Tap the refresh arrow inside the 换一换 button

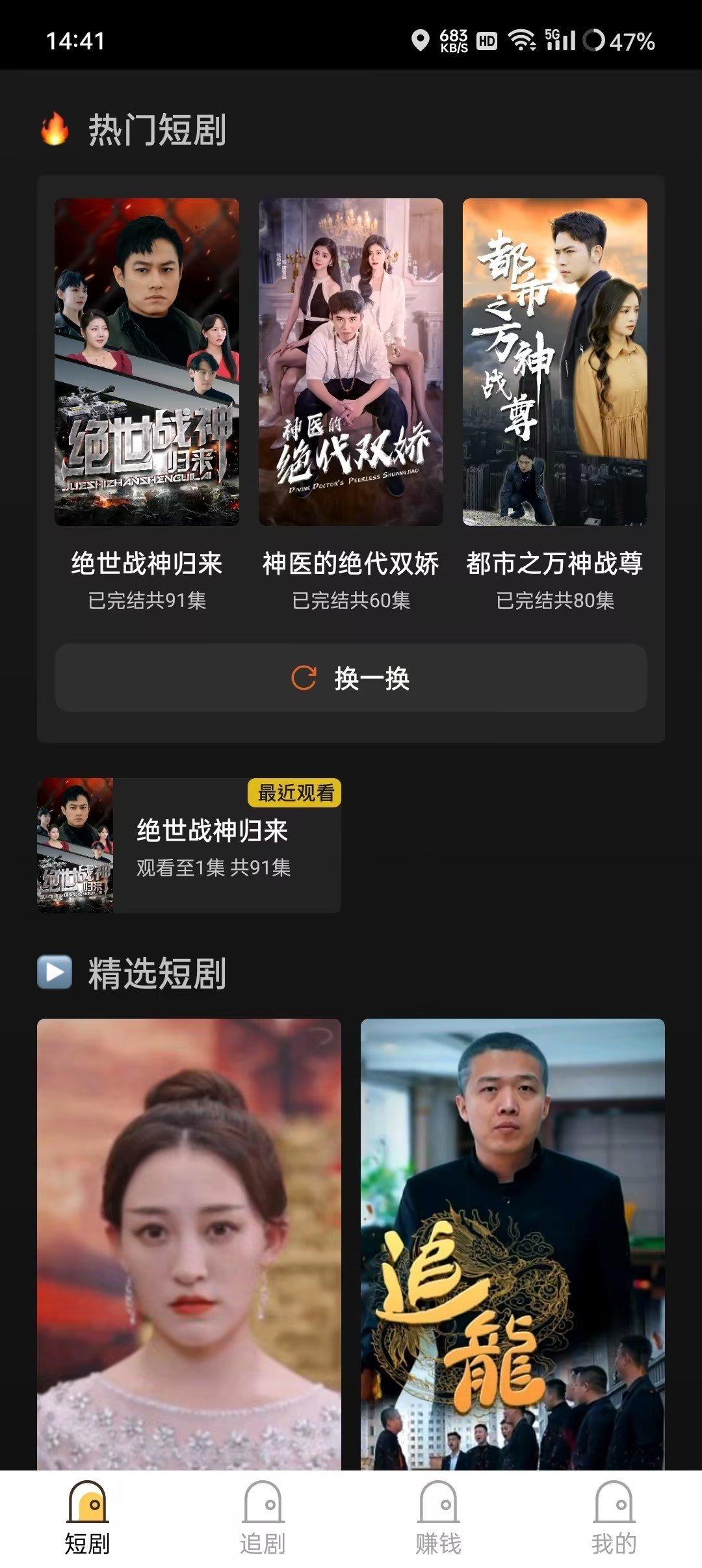coord(302,679)
